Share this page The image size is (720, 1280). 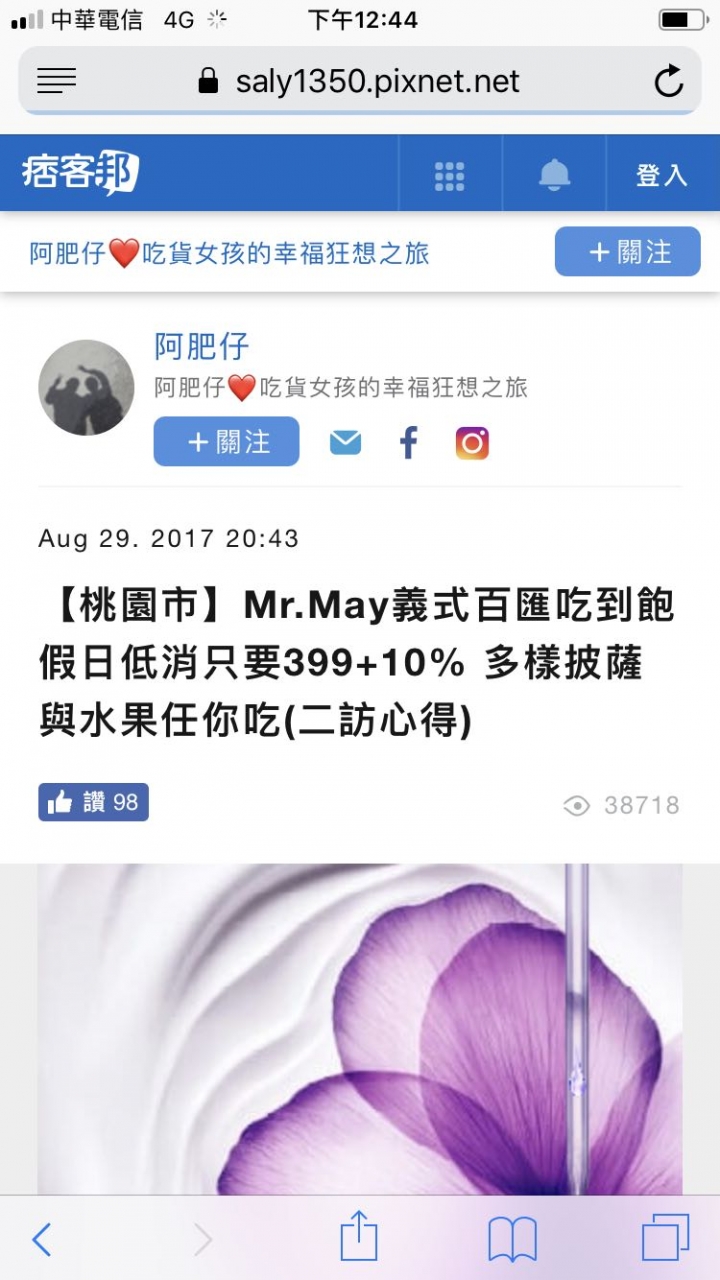point(359,1238)
